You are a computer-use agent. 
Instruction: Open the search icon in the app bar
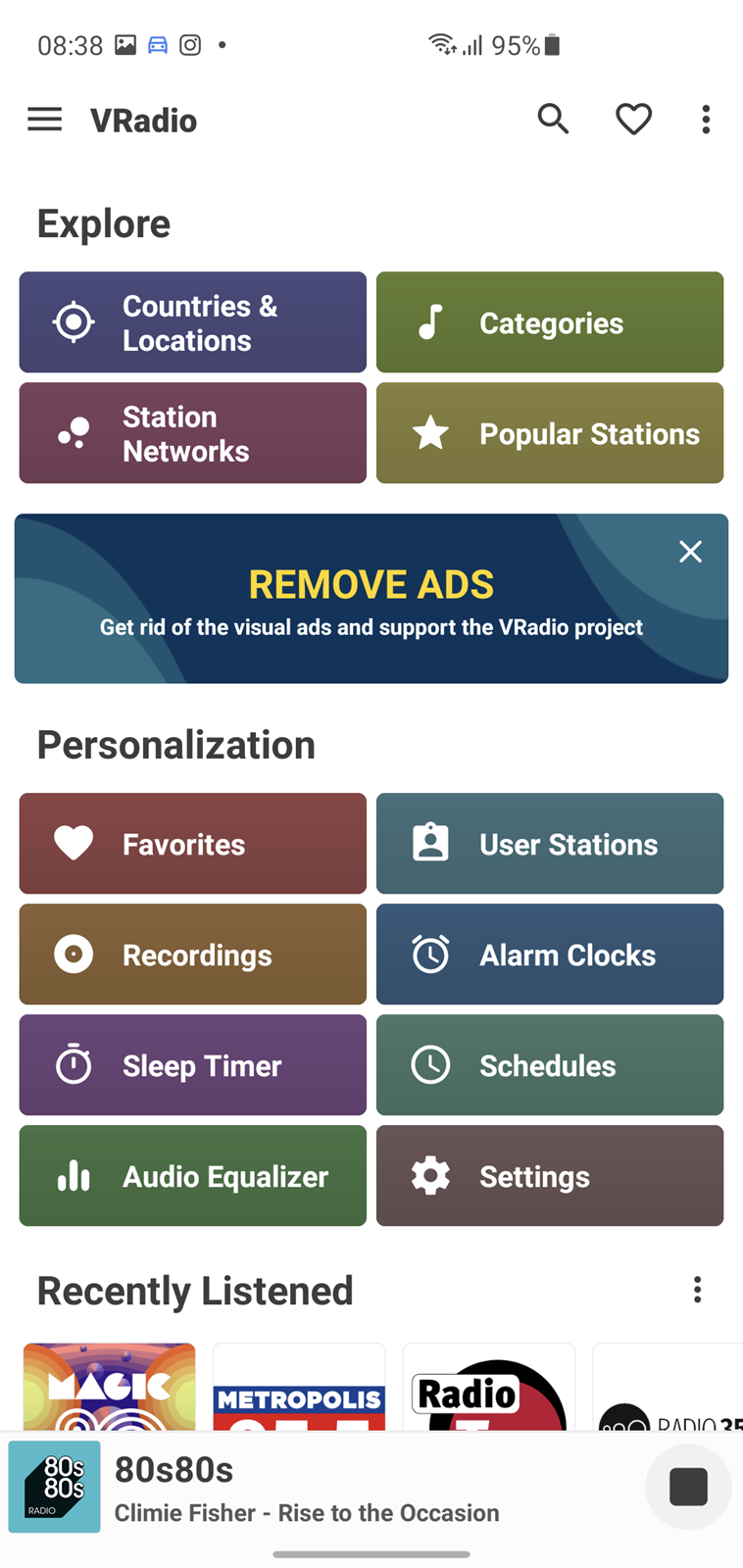553,120
